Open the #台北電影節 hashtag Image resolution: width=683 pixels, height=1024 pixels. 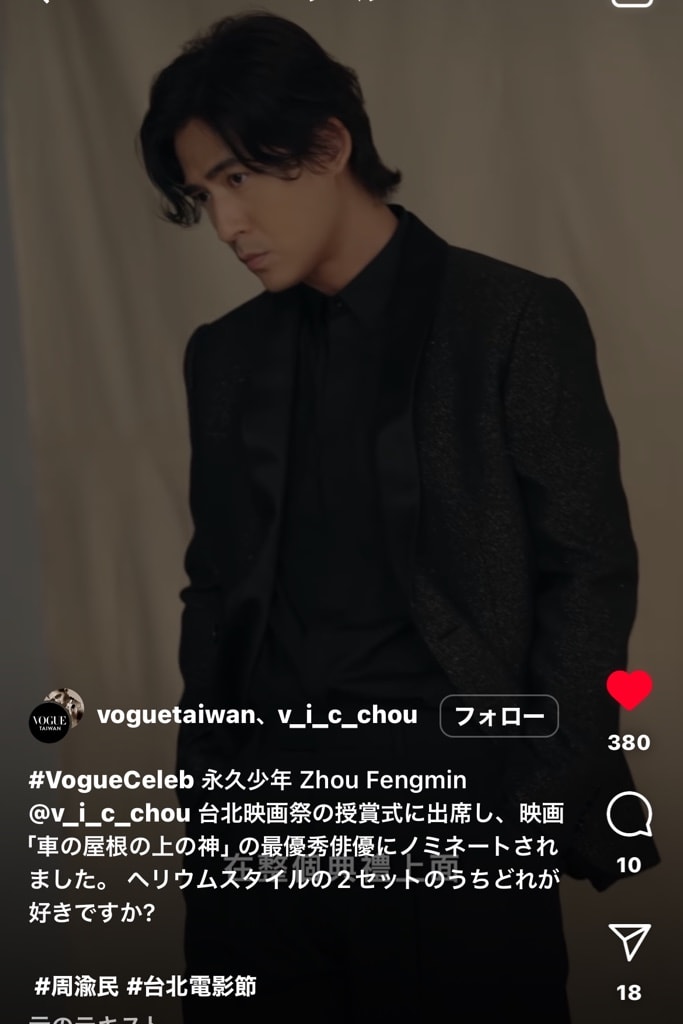191,986
